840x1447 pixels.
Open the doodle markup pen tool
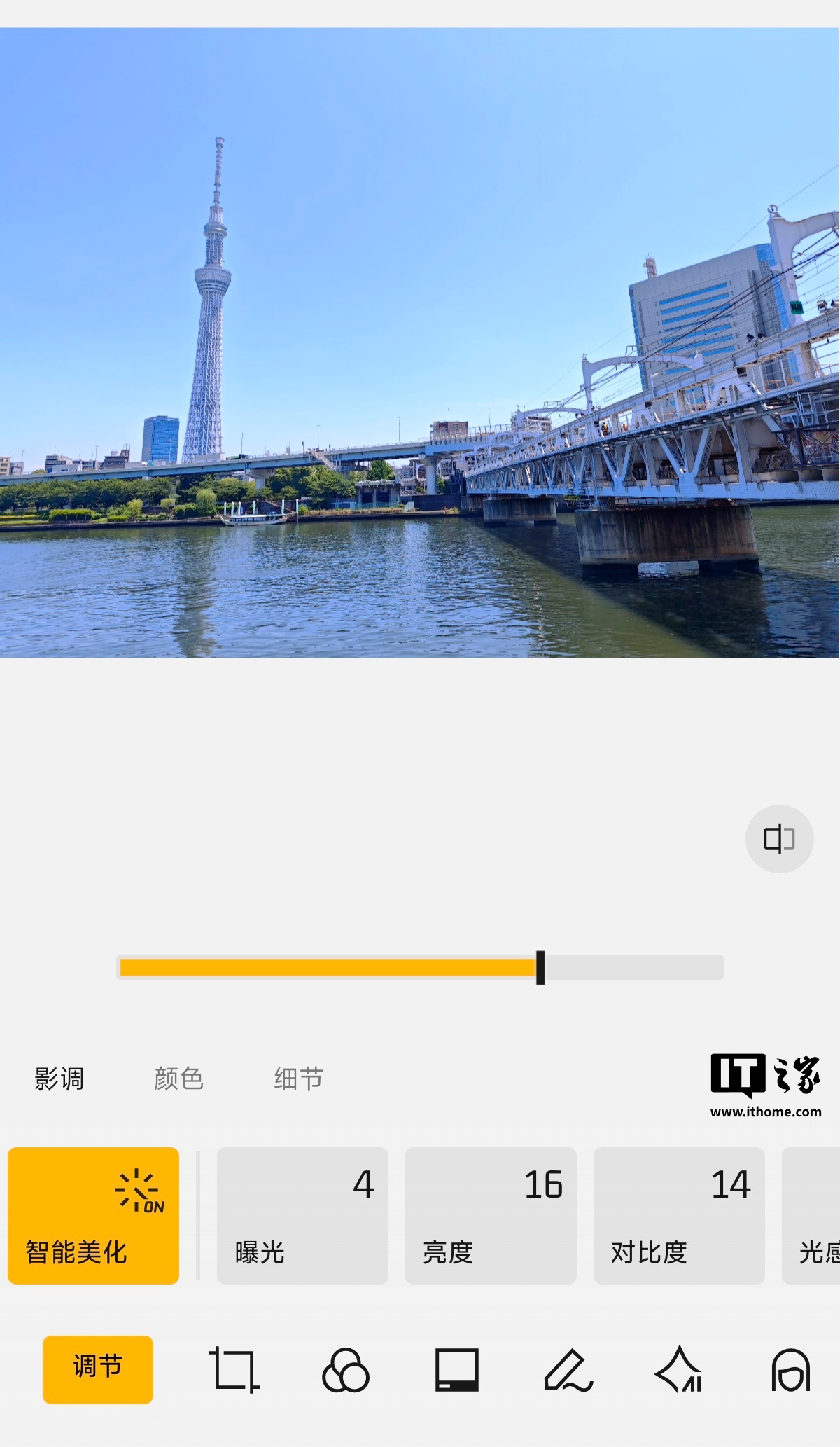tap(568, 1369)
